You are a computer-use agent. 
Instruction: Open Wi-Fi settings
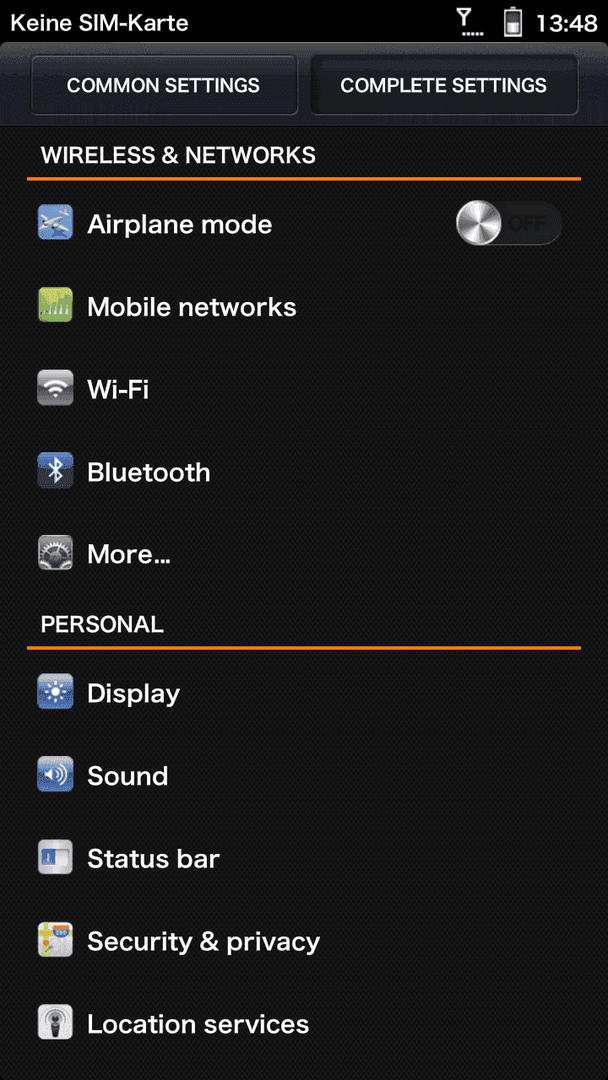[x=304, y=390]
